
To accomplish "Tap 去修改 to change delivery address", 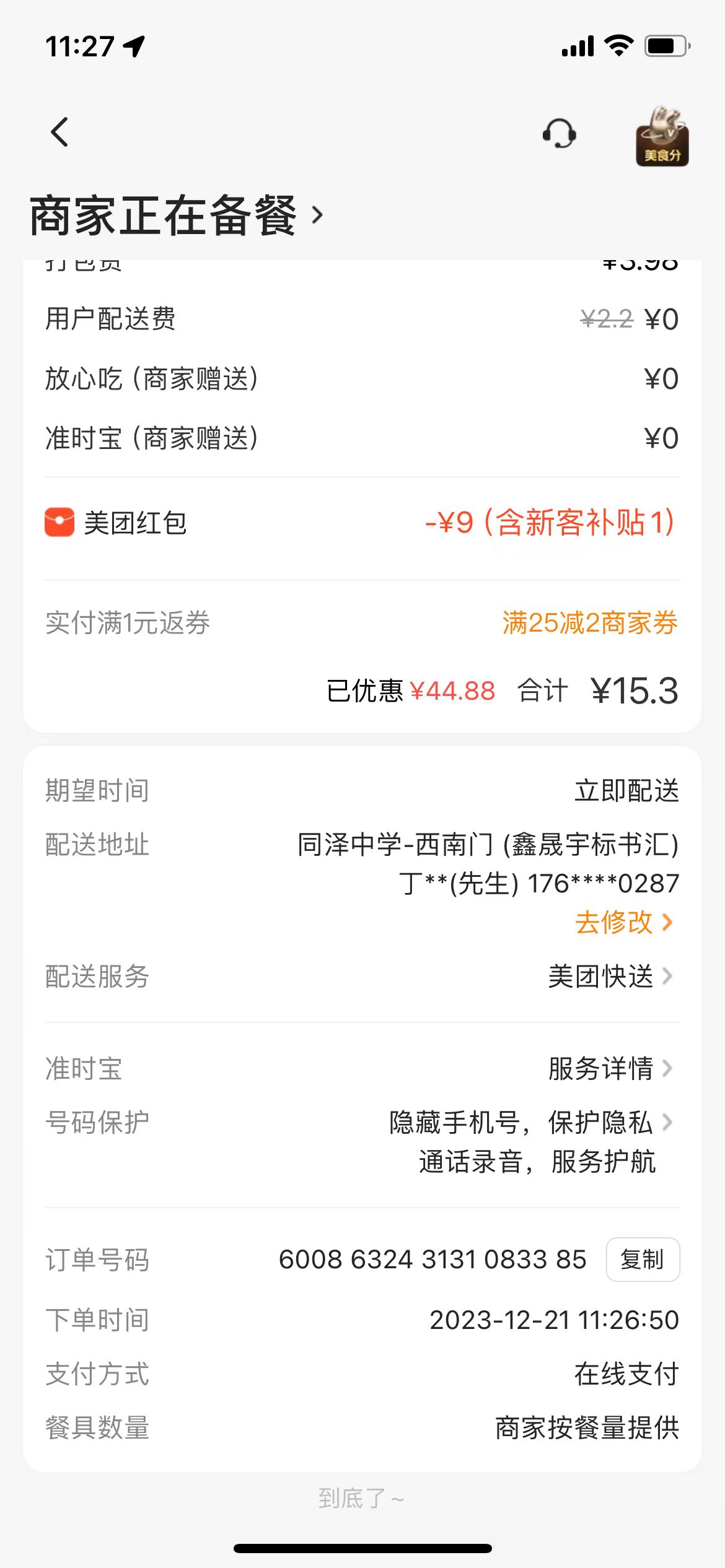I will pos(623,922).
